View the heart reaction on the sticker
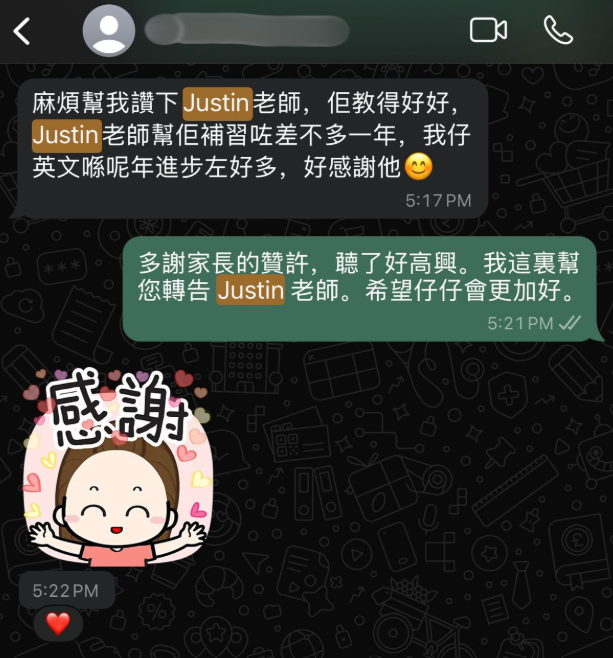This screenshot has height=658, width=613. [x=58, y=624]
